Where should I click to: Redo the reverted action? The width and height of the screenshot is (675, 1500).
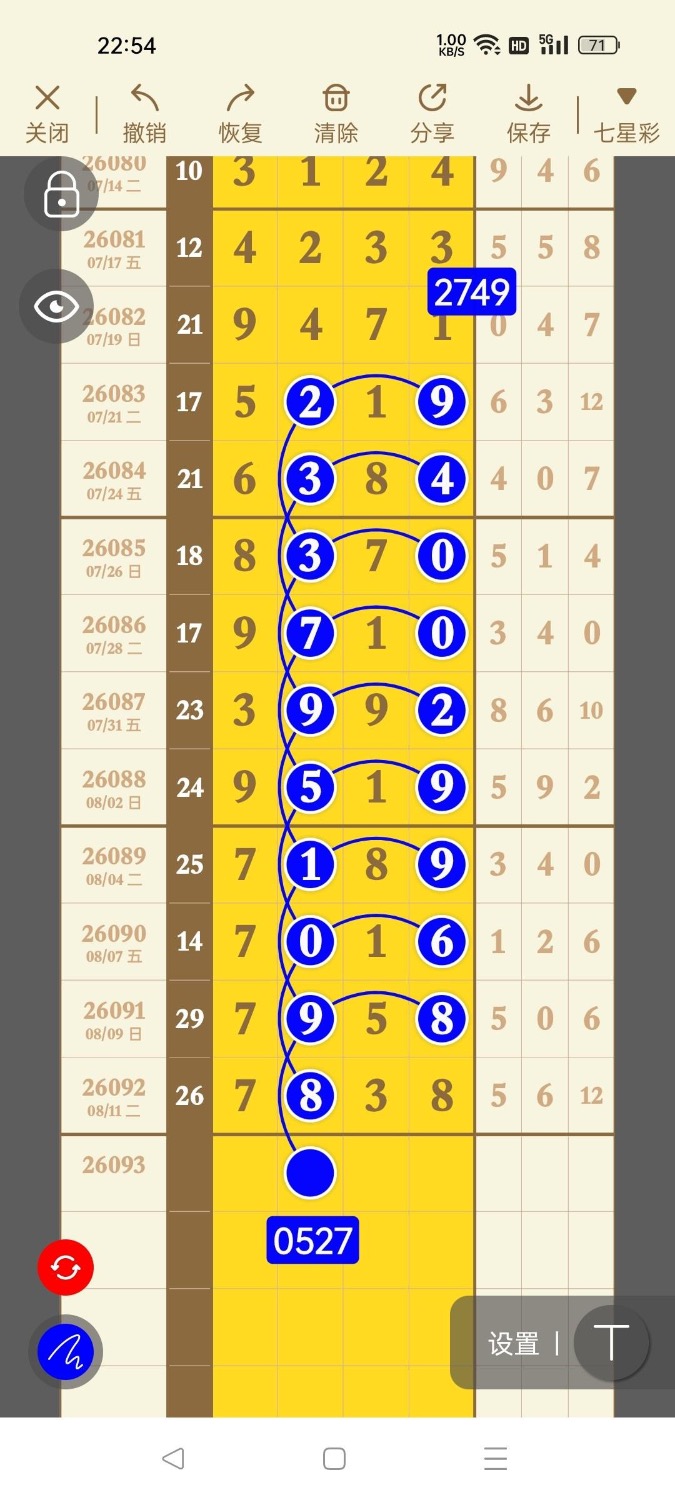click(240, 114)
